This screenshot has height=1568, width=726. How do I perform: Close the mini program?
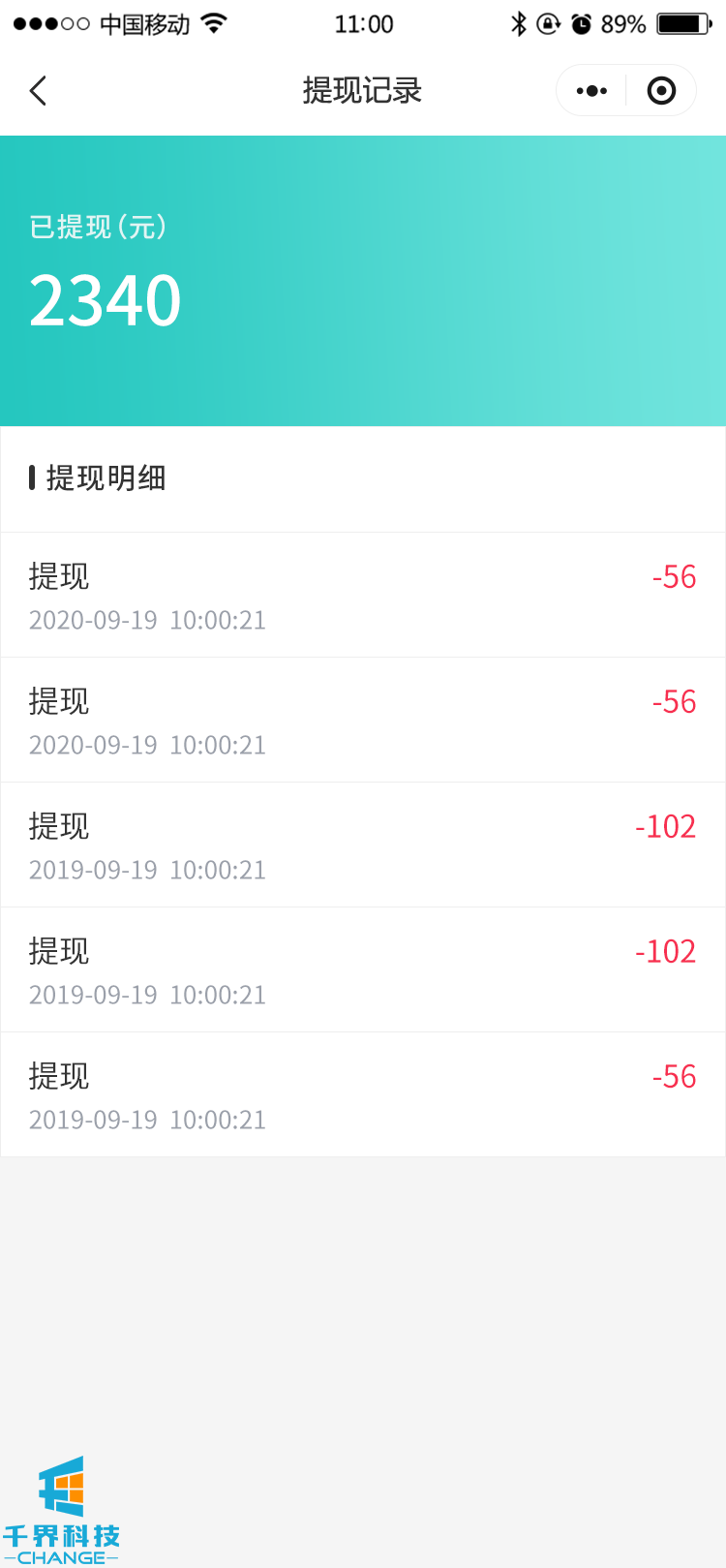(x=661, y=91)
